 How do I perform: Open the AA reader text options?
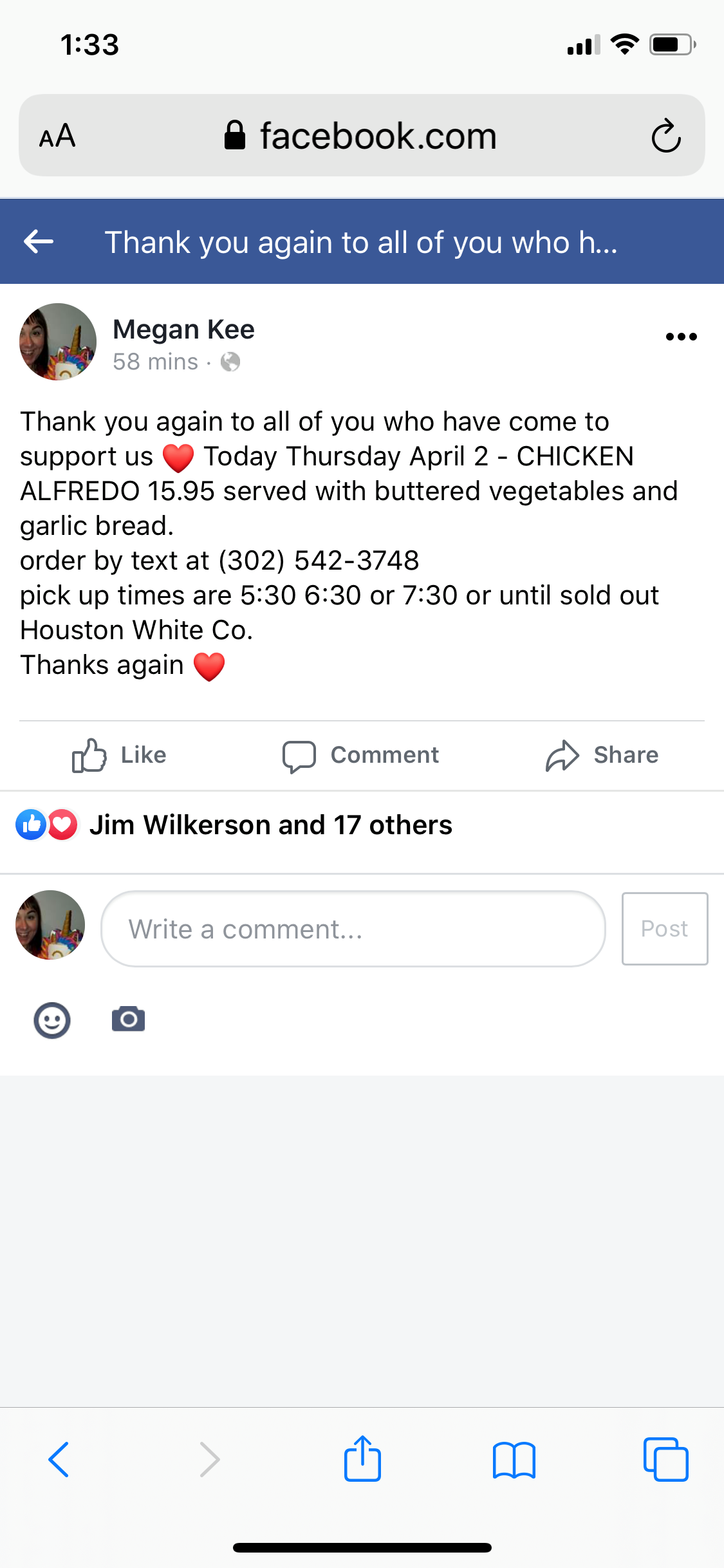(x=57, y=136)
